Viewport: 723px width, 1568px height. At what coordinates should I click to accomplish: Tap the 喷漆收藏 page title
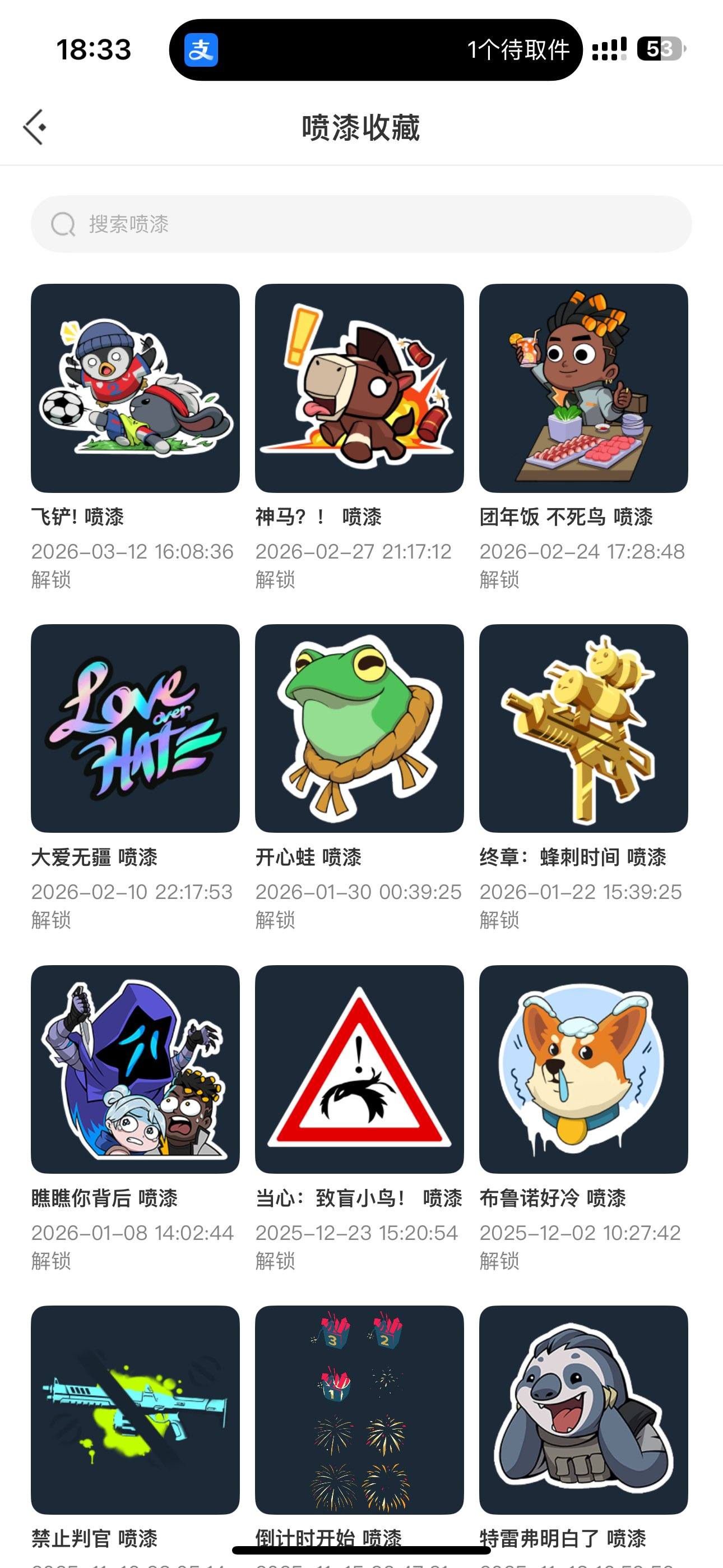[x=361, y=126]
